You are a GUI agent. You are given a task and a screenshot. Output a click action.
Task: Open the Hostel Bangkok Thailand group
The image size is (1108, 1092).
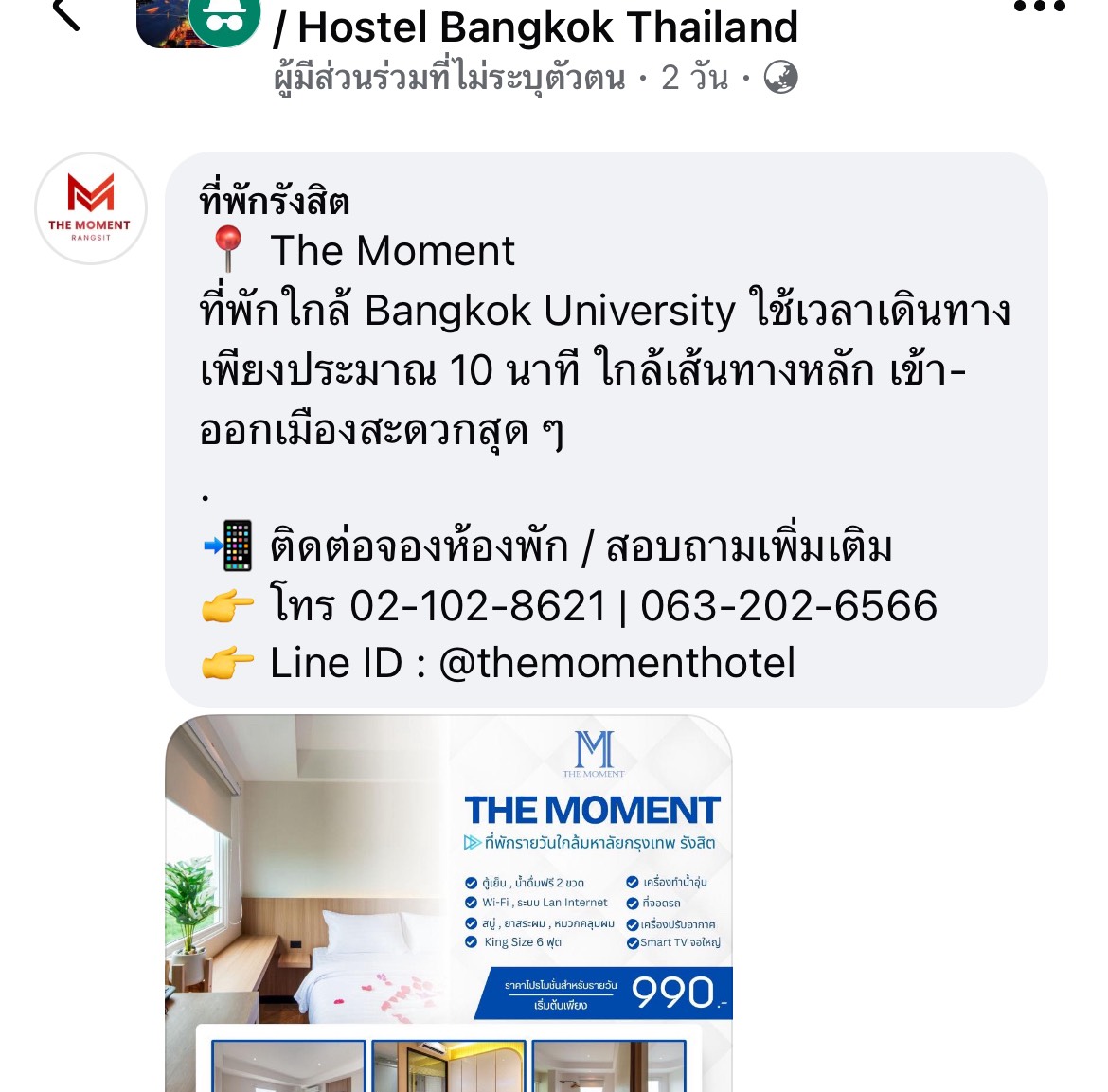547,27
